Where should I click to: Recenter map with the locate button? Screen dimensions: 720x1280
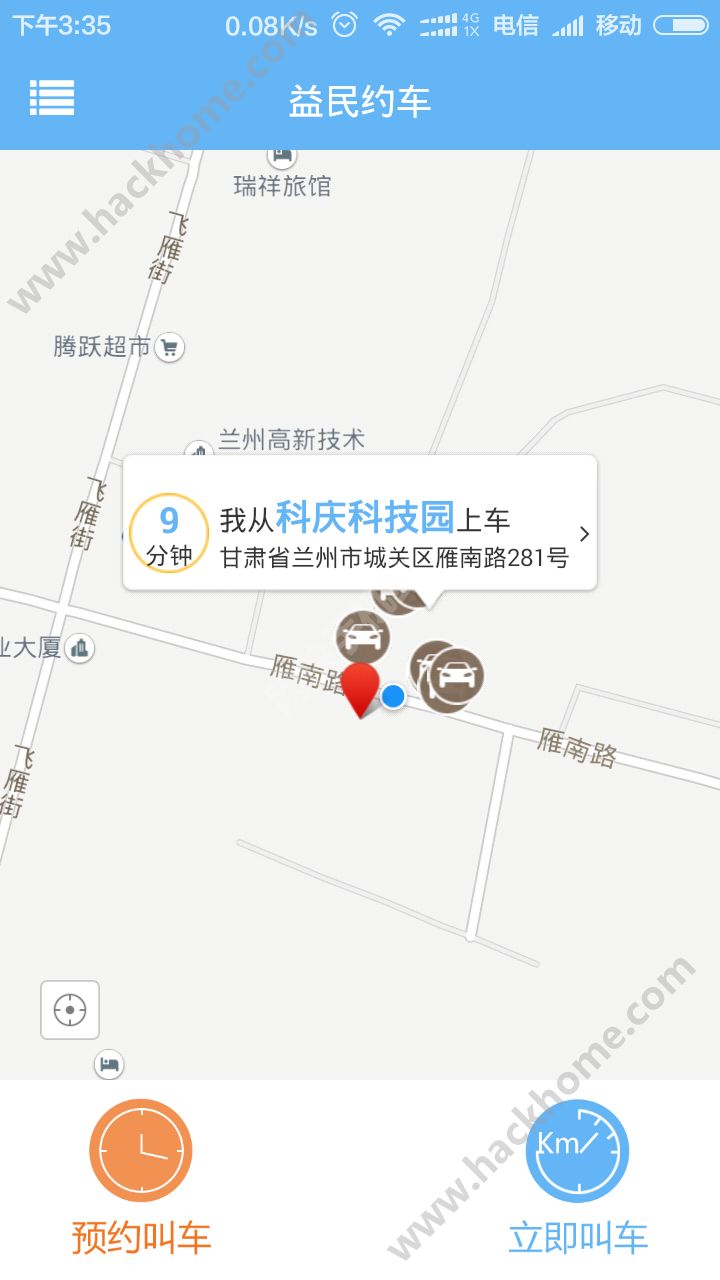coord(70,1010)
